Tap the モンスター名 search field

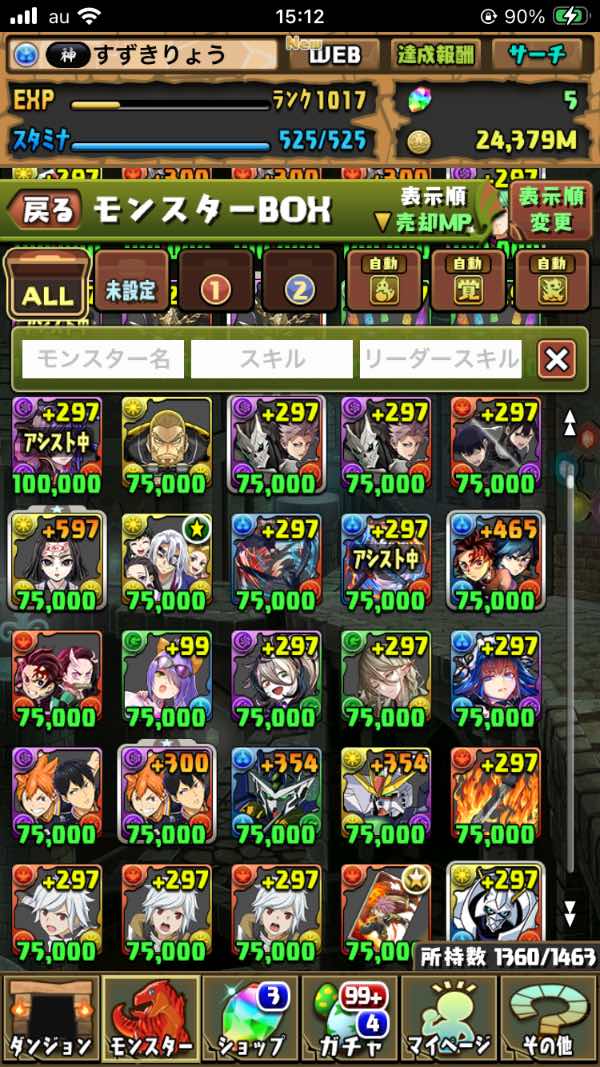103,359
